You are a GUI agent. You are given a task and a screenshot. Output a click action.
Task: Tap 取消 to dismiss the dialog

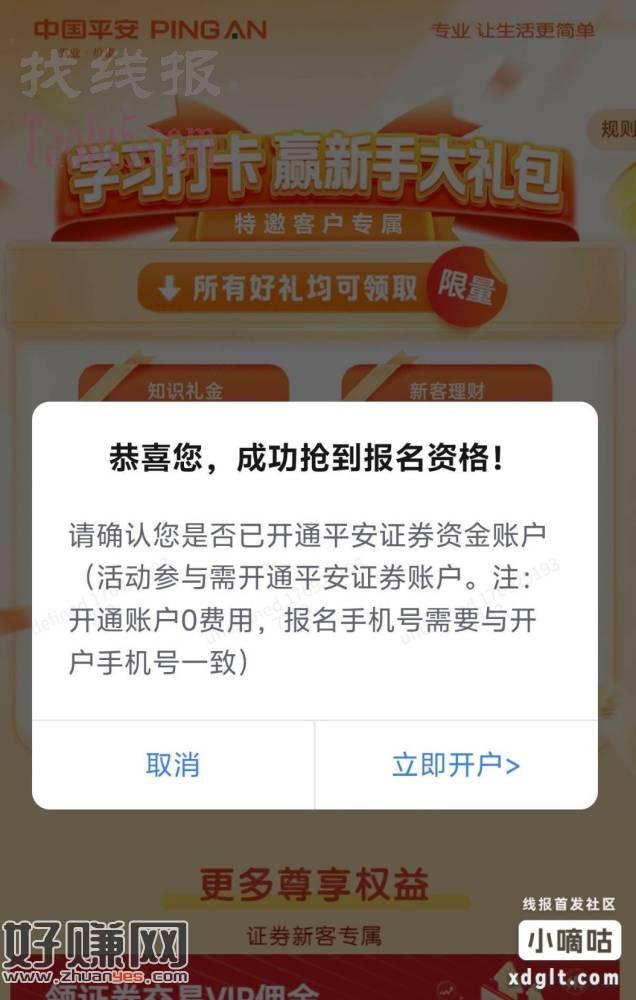tap(173, 765)
